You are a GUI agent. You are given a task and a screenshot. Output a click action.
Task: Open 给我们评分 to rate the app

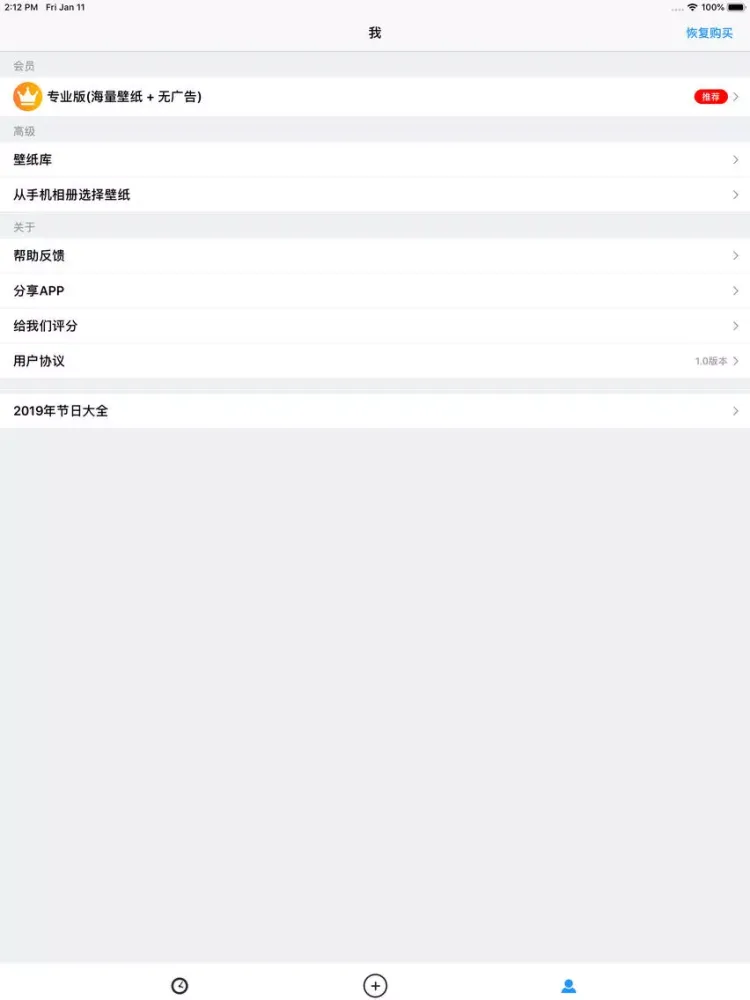374,326
